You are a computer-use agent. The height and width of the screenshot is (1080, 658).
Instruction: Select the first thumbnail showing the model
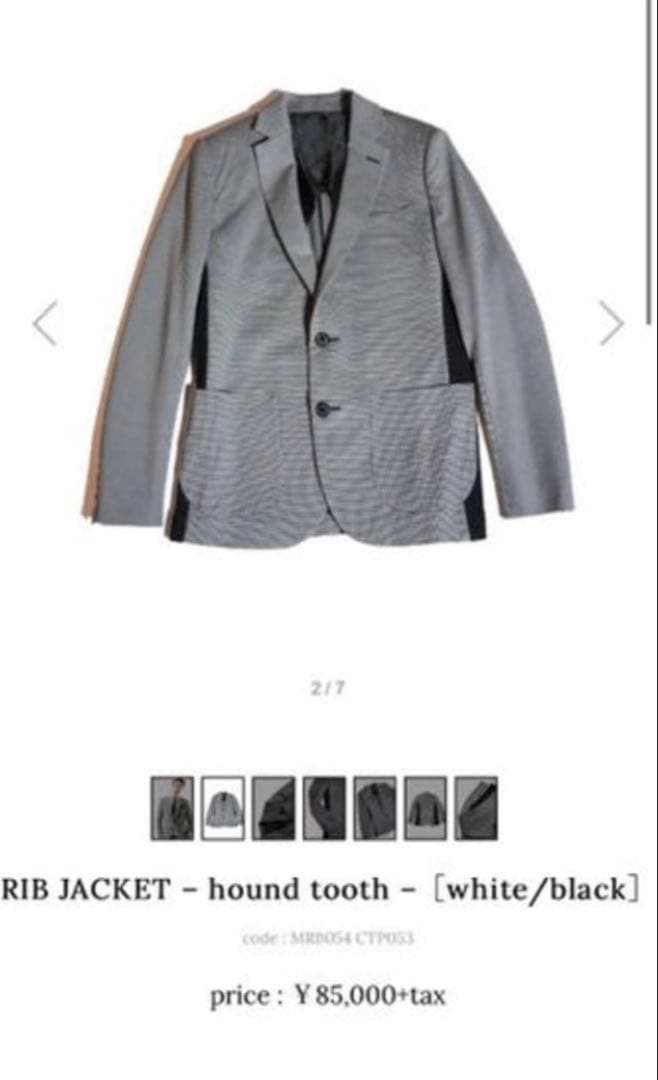coord(172,808)
